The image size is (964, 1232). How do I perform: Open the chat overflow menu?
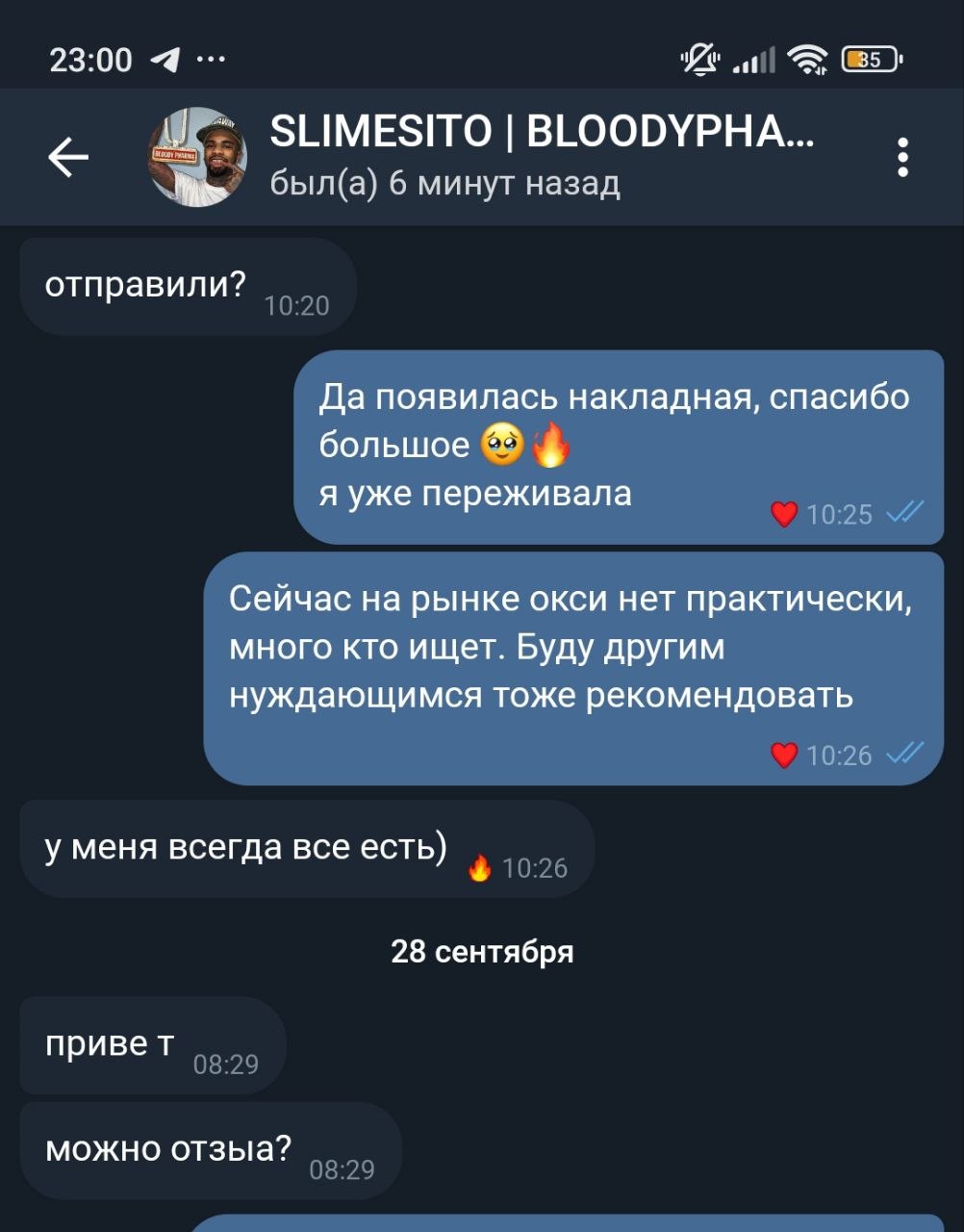902,157
